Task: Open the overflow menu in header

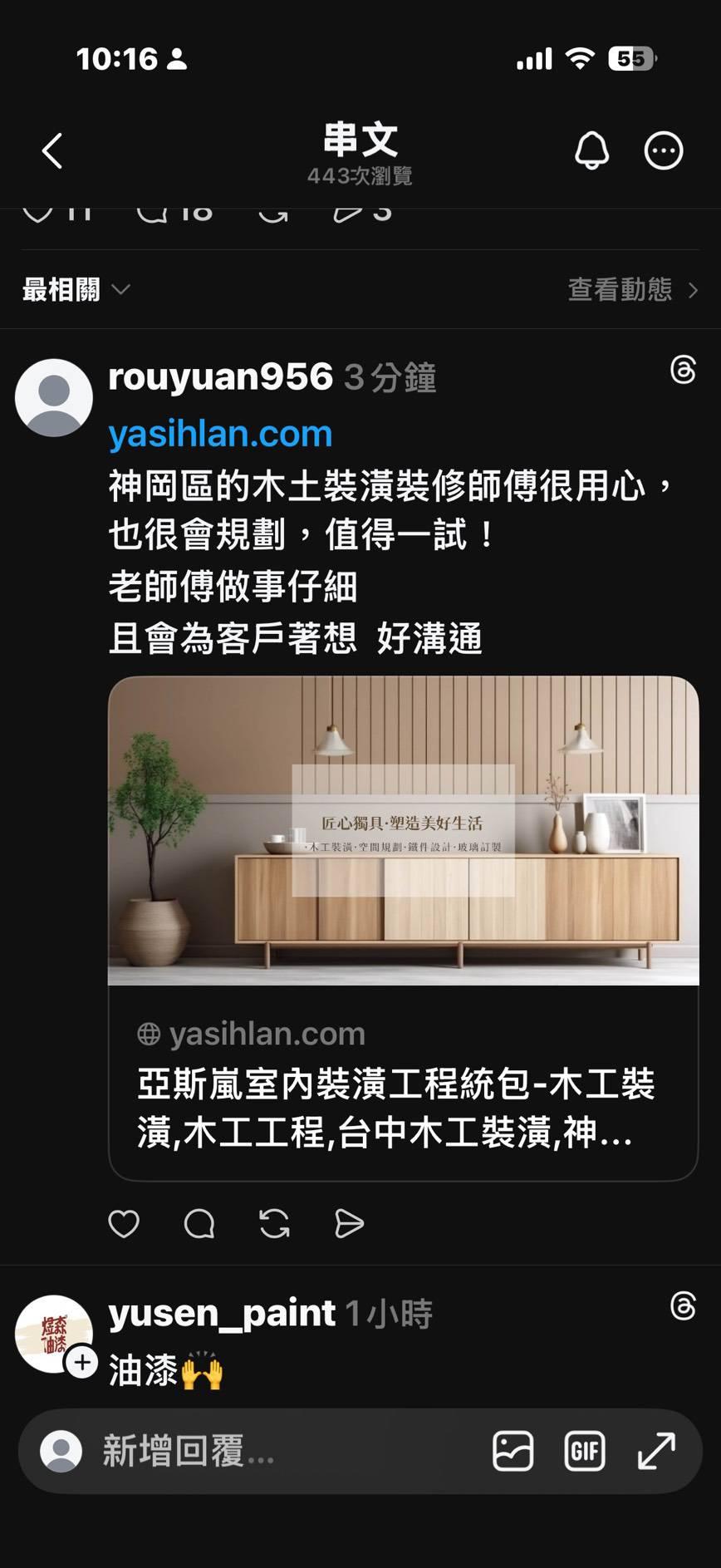Action: pos(663,151)
